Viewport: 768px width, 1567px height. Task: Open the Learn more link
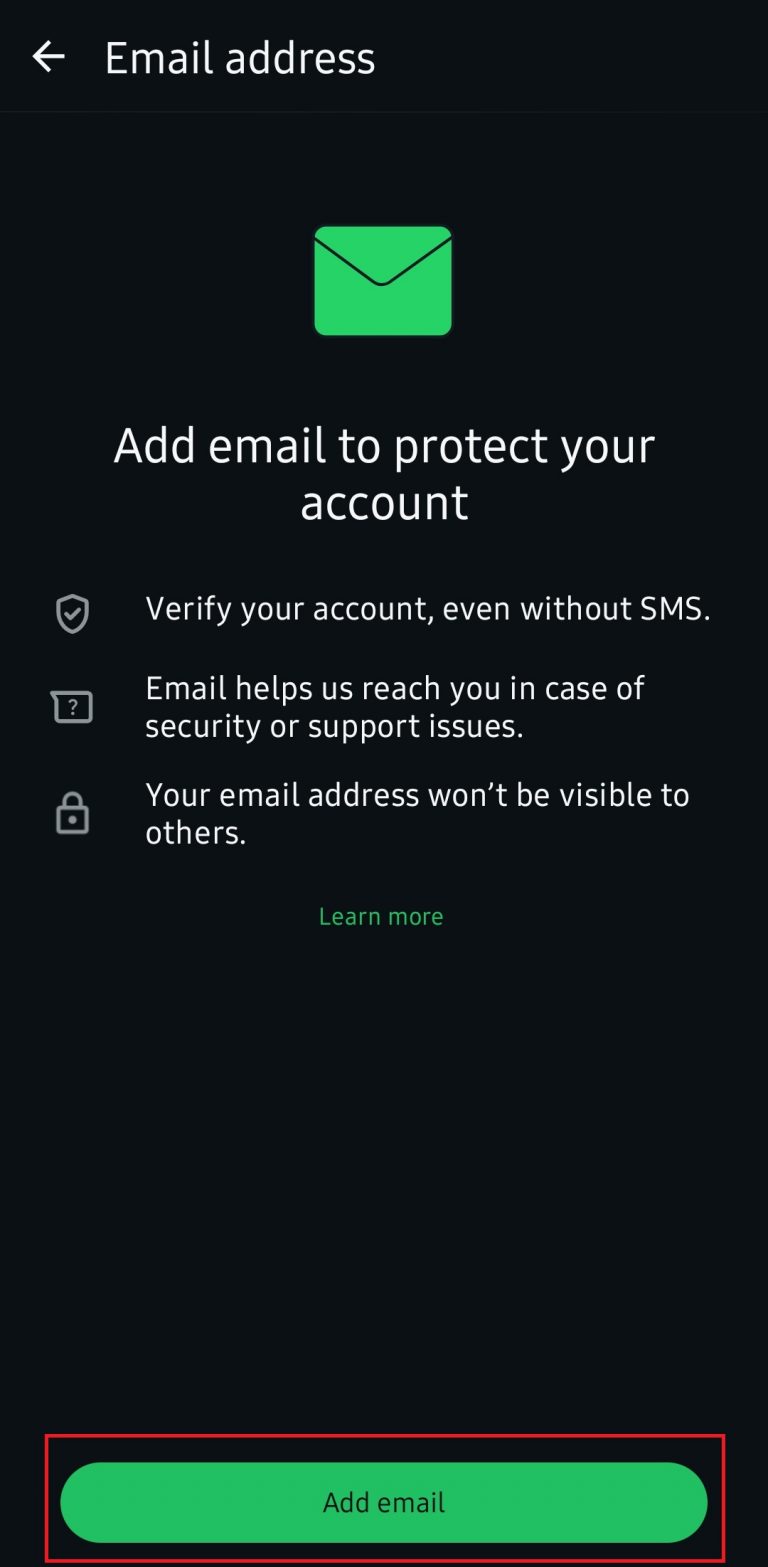380,916
